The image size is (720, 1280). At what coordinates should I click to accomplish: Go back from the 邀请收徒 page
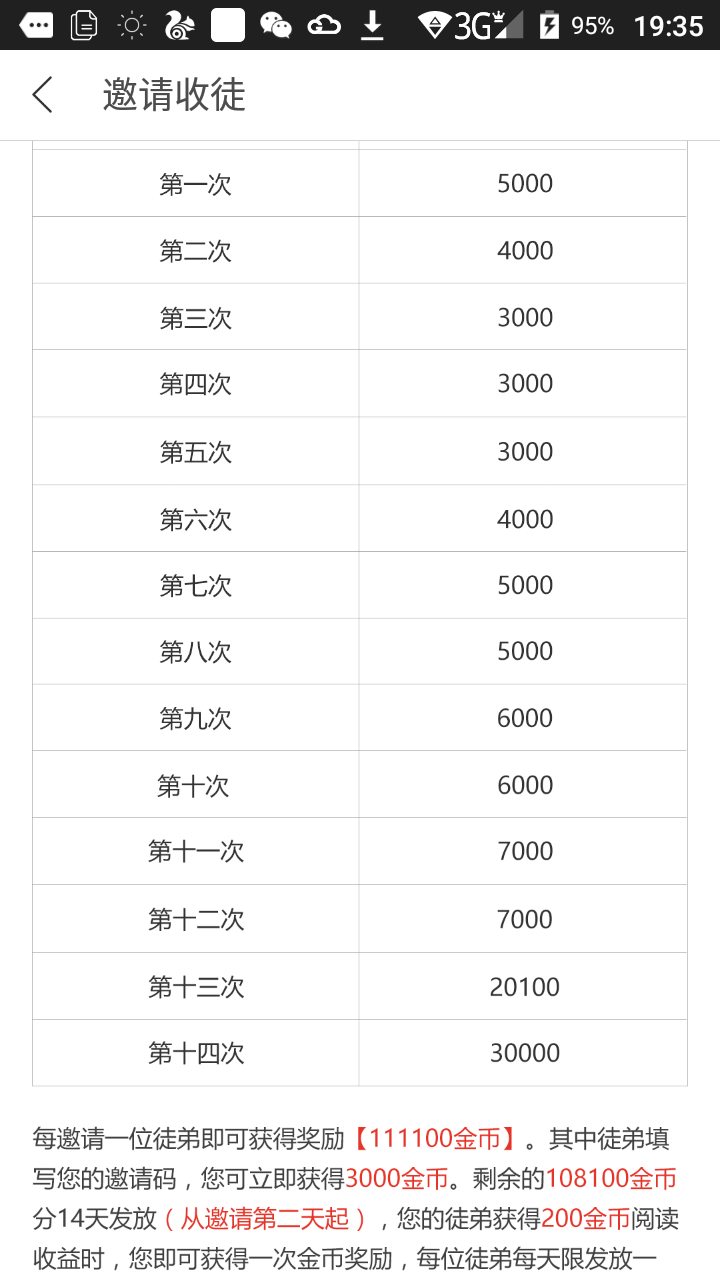coord(42,96)
